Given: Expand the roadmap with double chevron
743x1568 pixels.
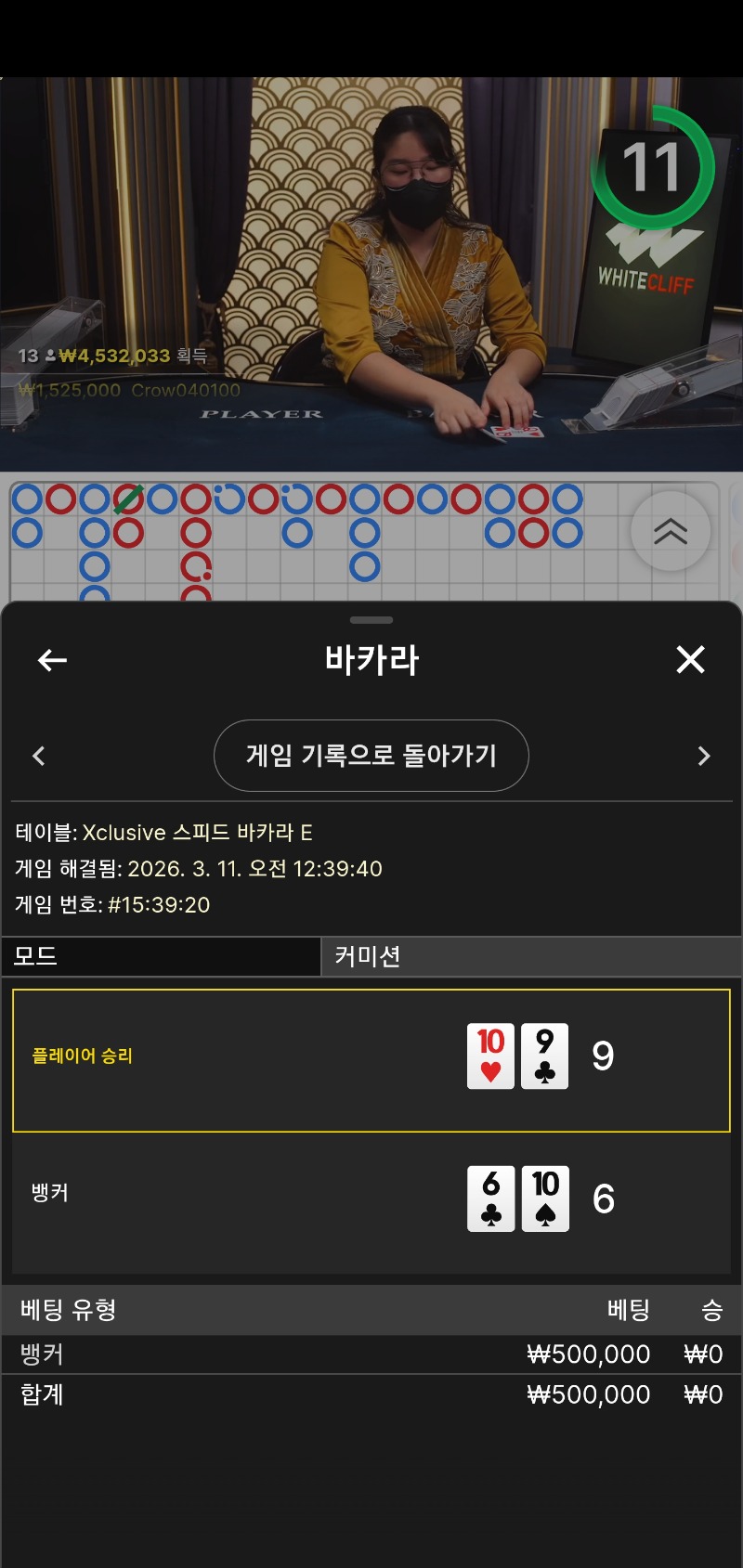Looking at the screenshot, I should click(670, 531).
